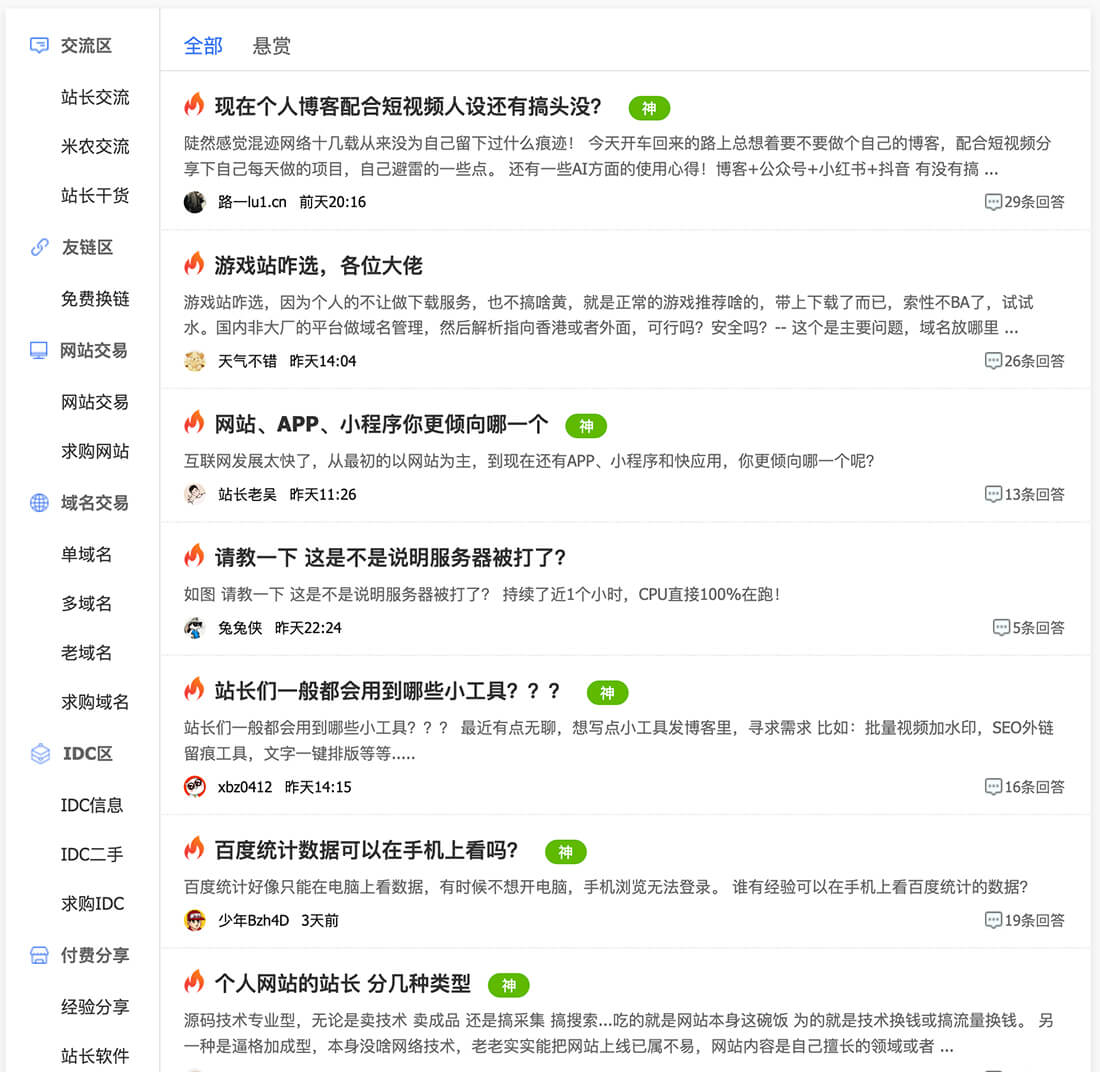Open the post 个人网站的站长 分几种类型

[x=342, y=983]
